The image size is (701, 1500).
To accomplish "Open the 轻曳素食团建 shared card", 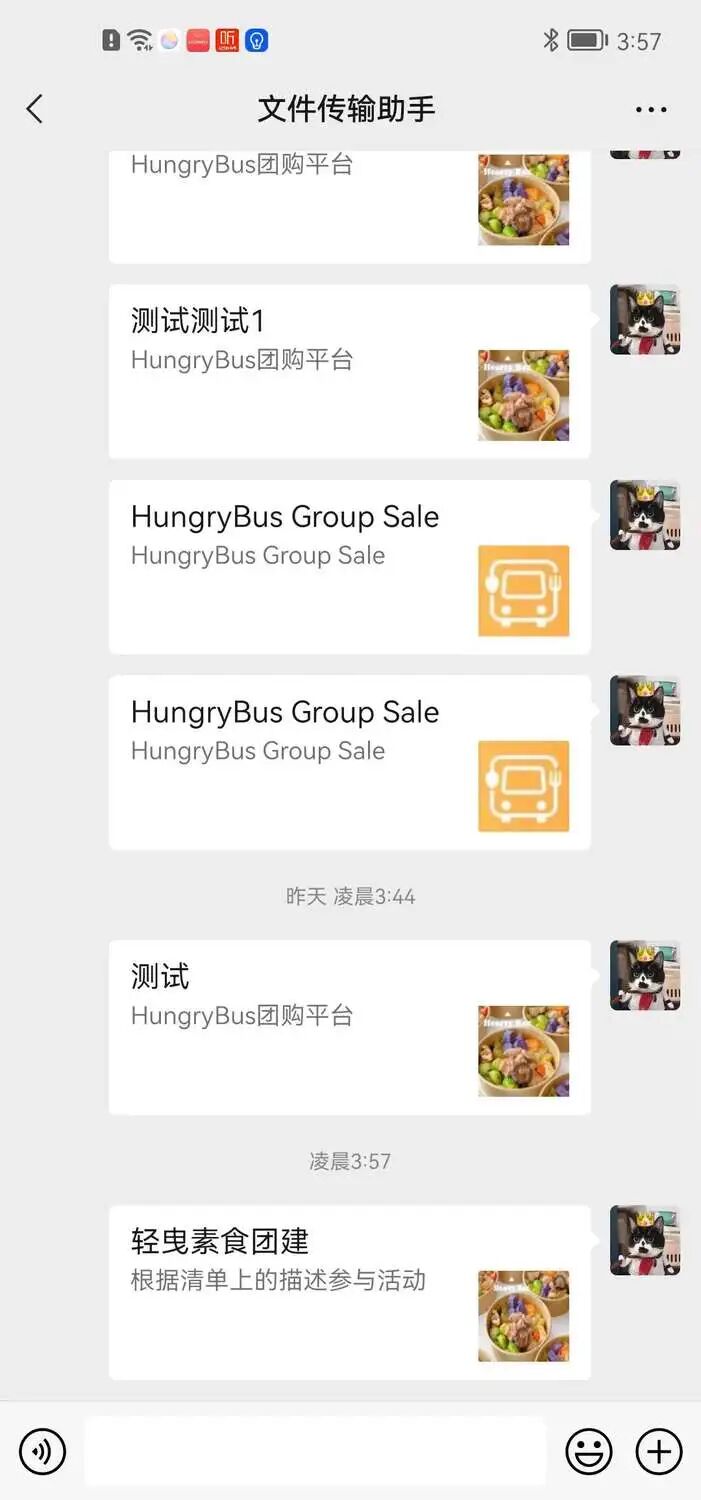I will point(349,1292).
